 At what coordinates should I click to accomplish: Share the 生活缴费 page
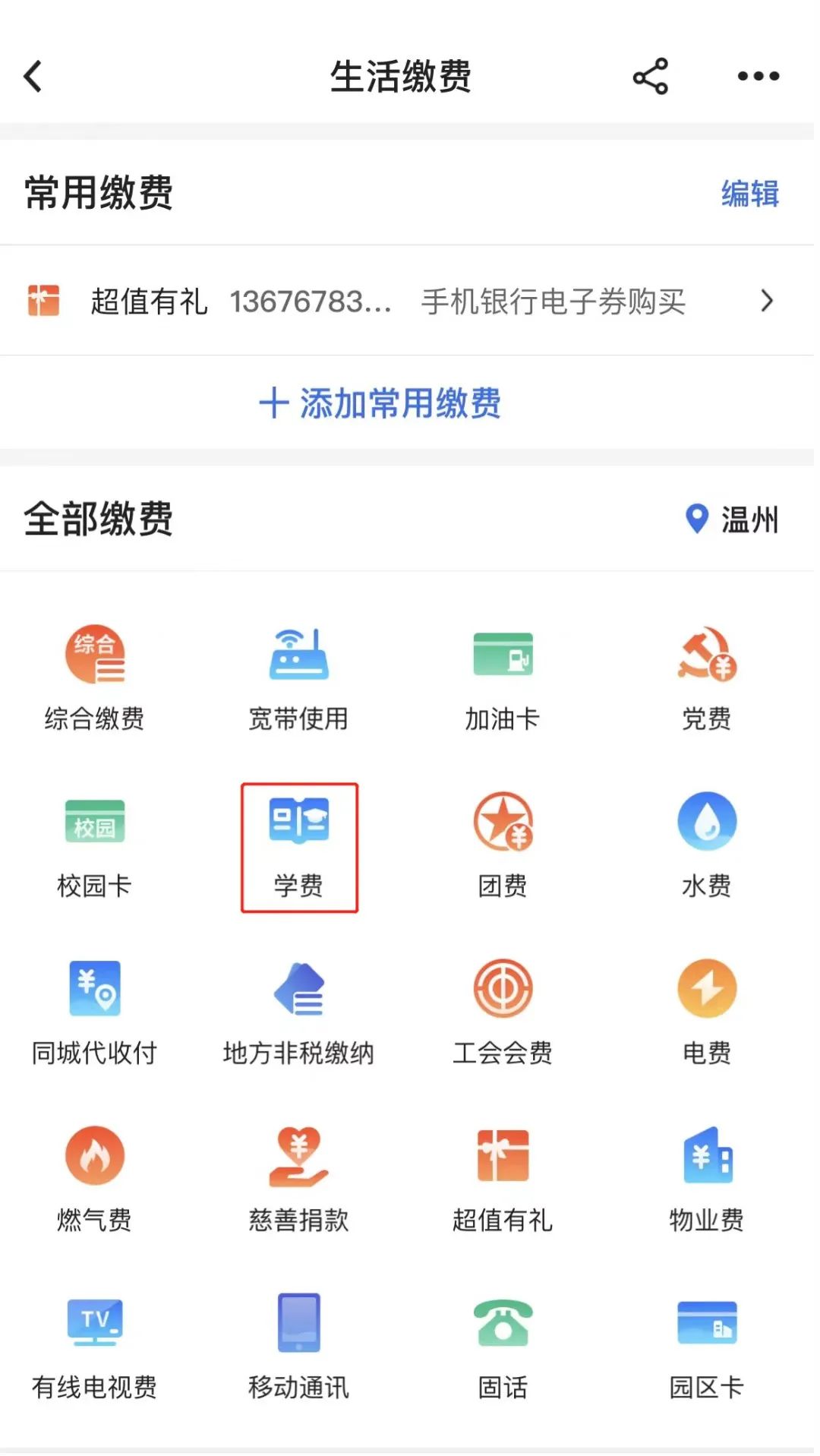tap(650, 77)
